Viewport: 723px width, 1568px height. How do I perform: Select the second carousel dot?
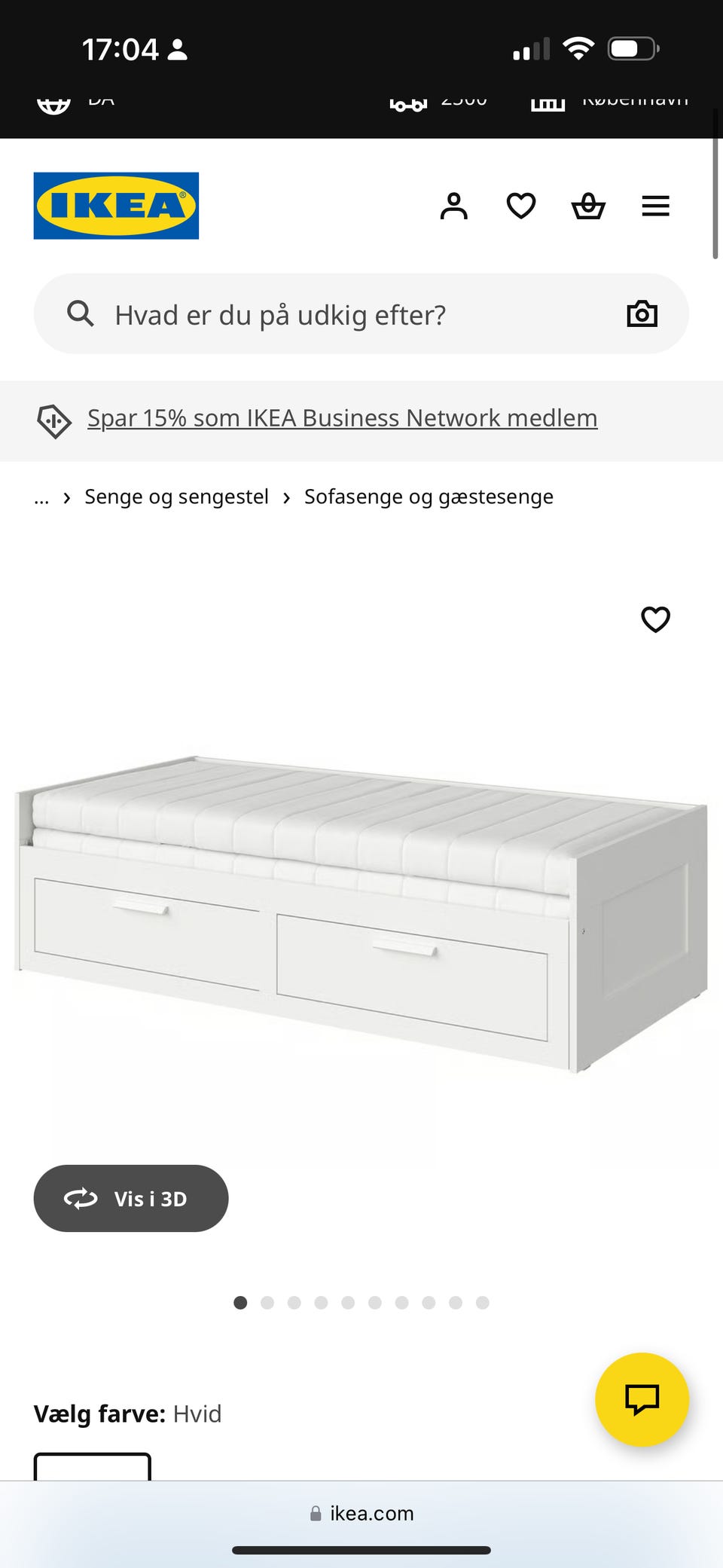coord(267,1302)
